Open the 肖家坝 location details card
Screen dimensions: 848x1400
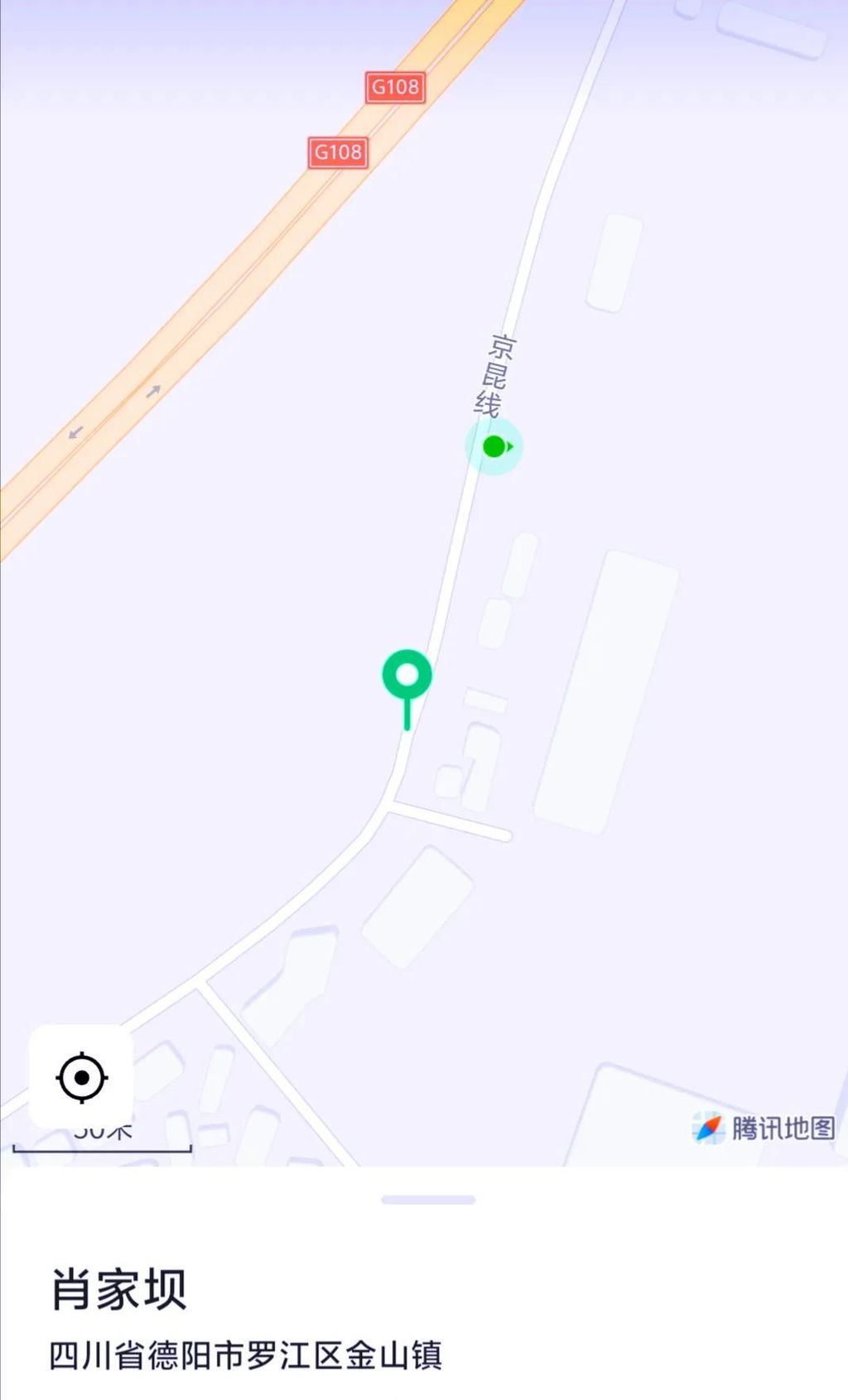[120, 1289]
